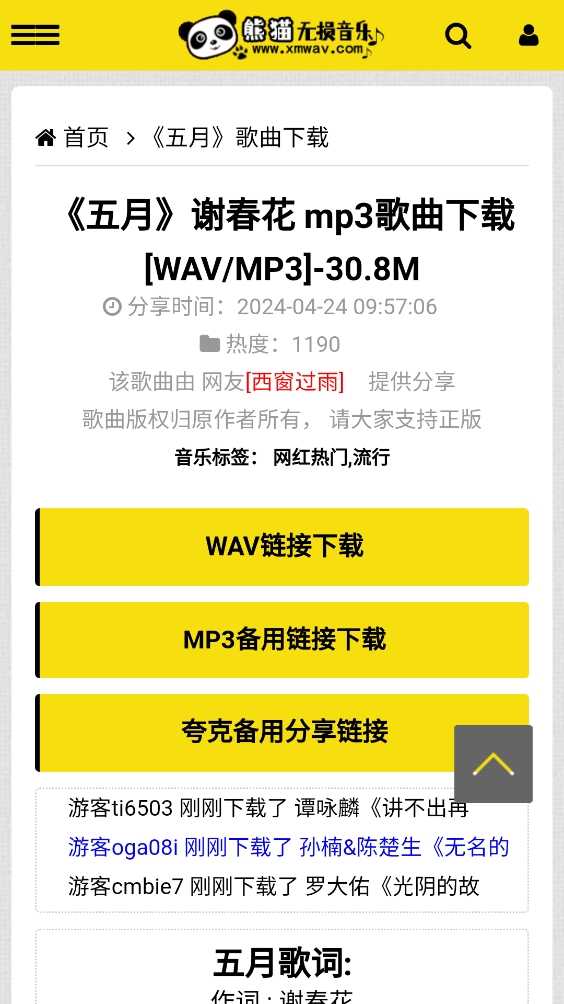Screen dimensions: 564x1004
Task: Open the 网红热门,流行 music tag
Action: 331,458
